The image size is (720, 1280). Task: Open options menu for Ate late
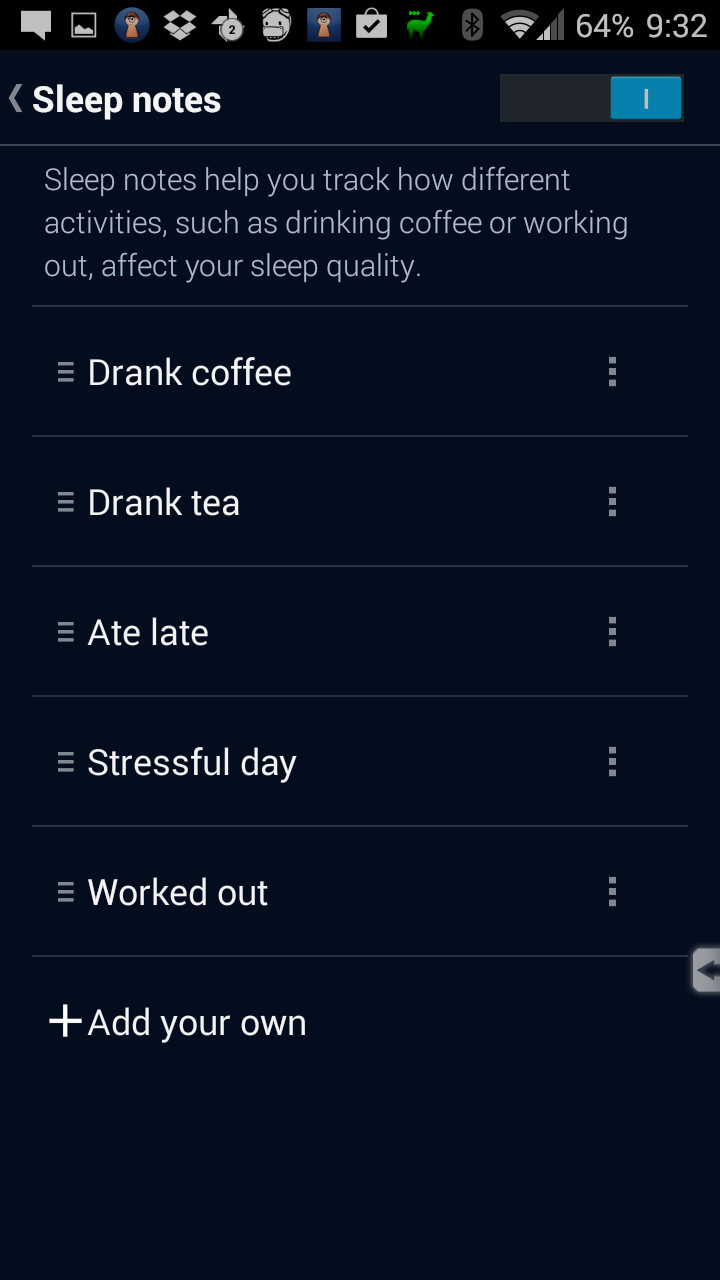(612, 632)
